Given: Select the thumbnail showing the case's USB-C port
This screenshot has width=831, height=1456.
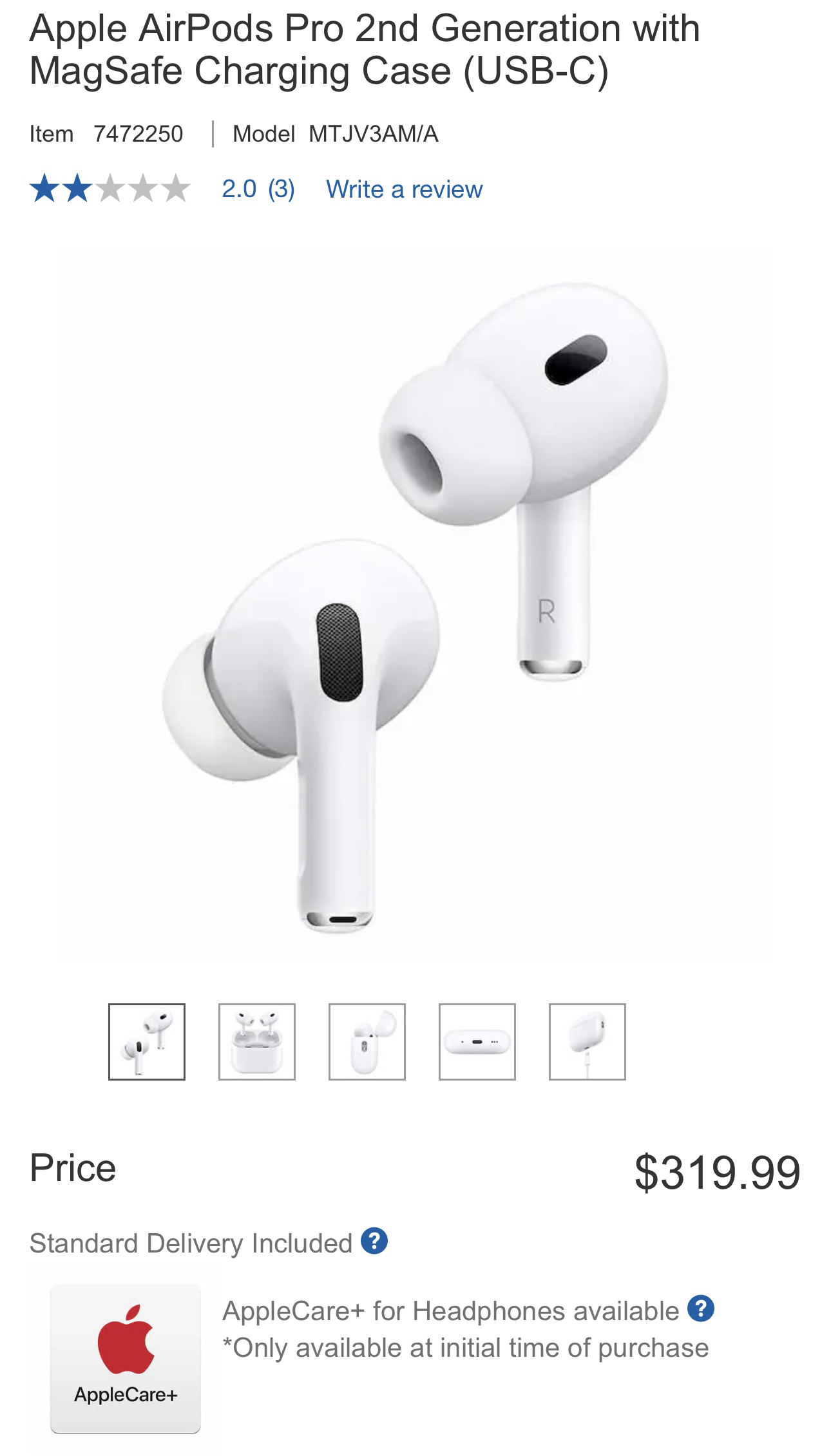Looking at the screenshot, I should [477, 1041].
